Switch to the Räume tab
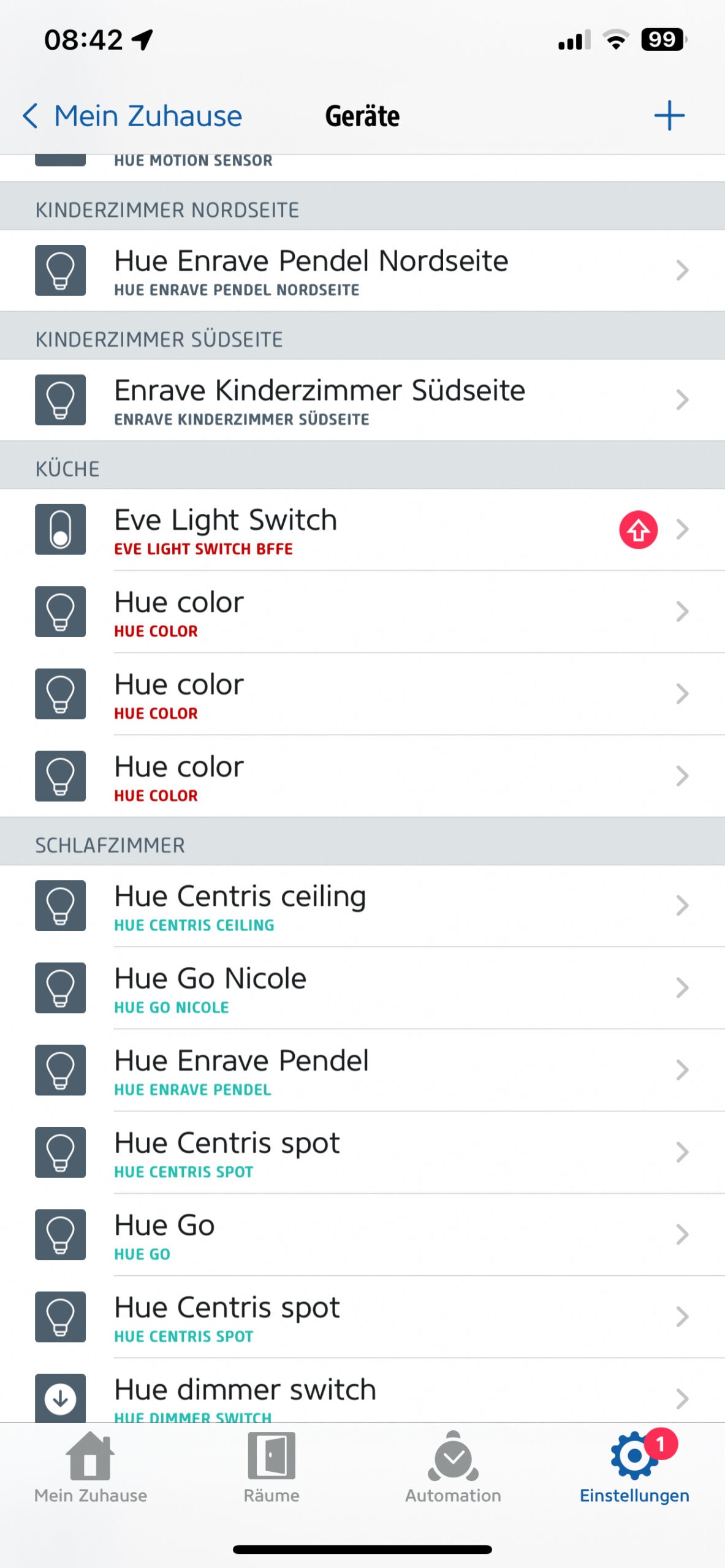Image resolution: width=725 pixels, height=1568 pixels. tap(271, 1468)
